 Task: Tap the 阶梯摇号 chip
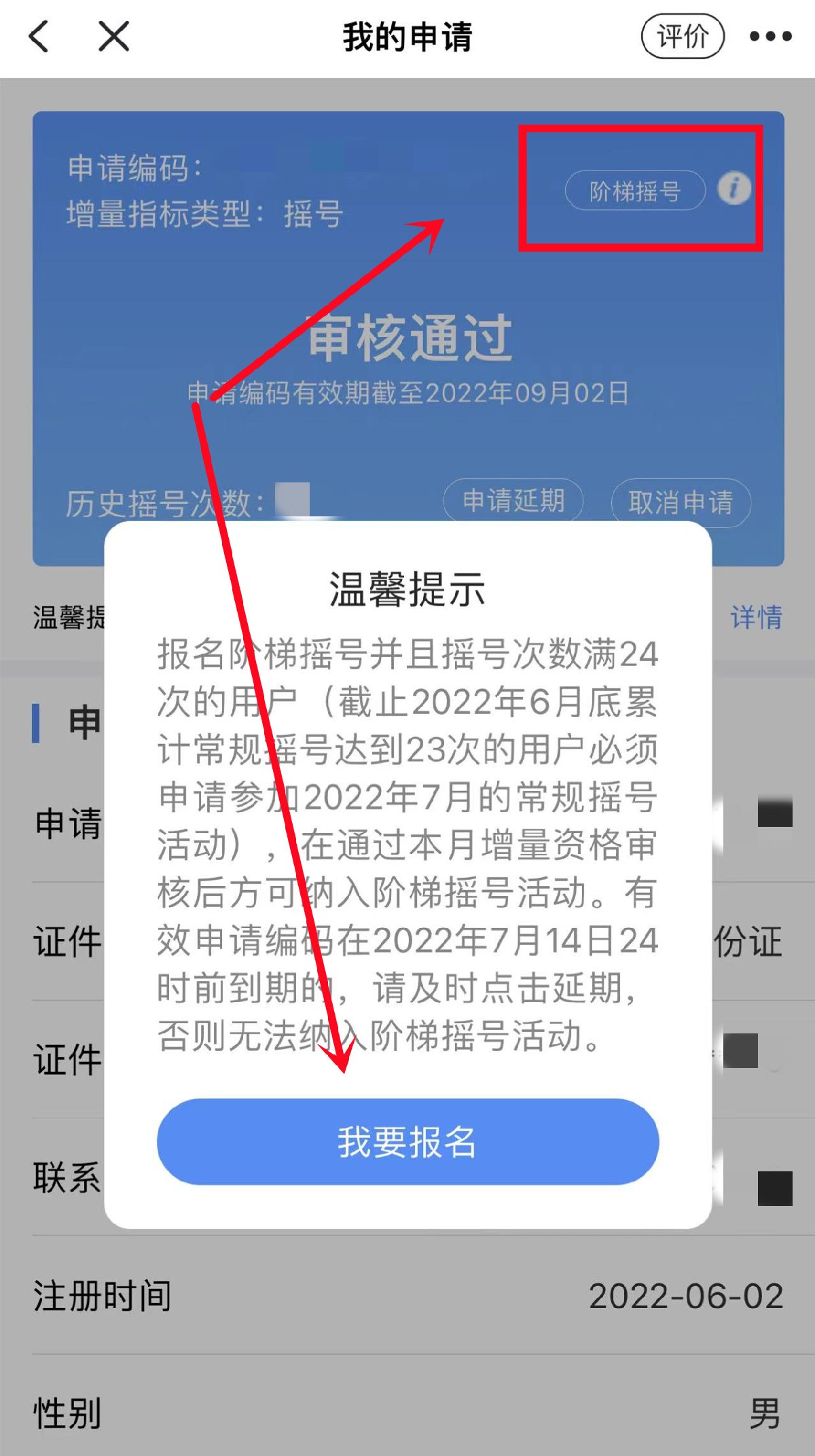(635, 191)
